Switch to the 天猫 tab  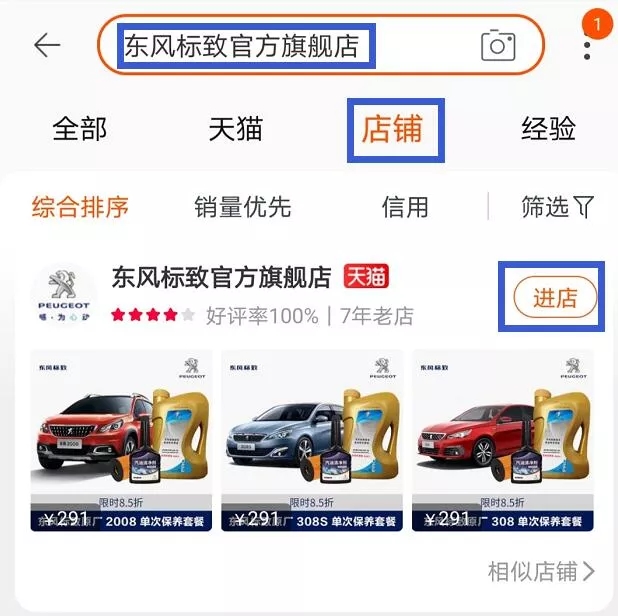tap(235, 128)
